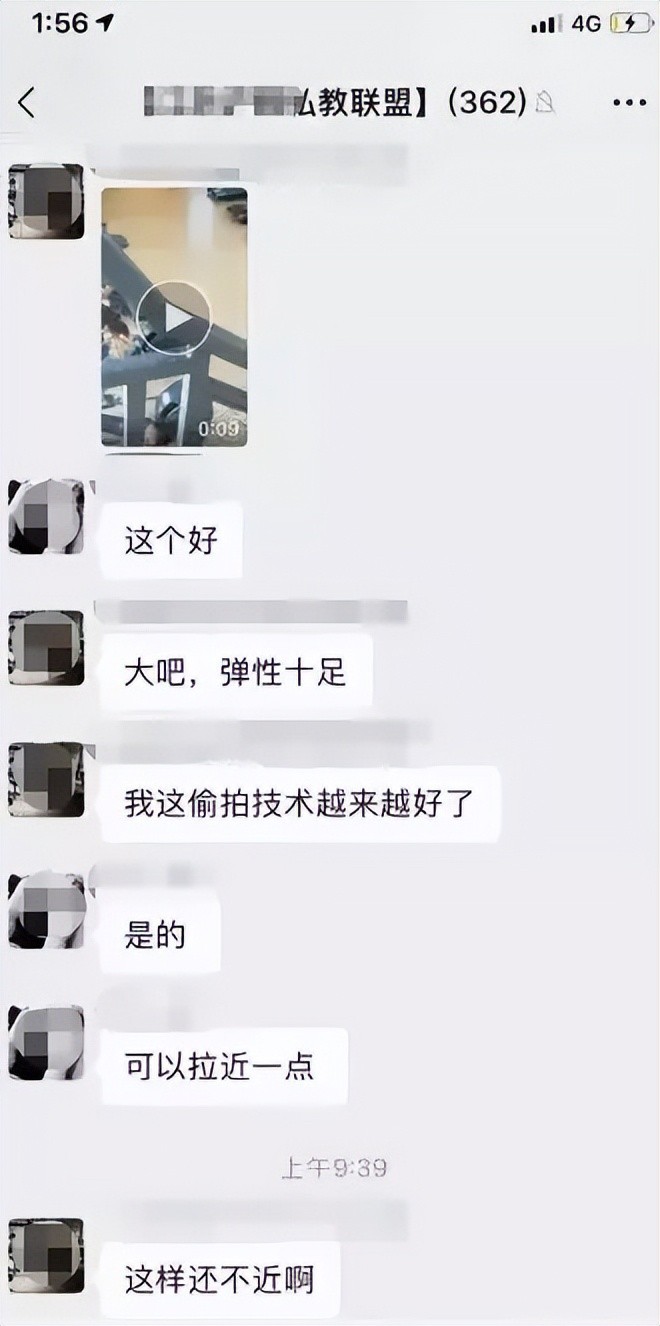The height and width of the screenshot is (1326, 660).
Task: Open avatar beside '可以拉近一点' message
Action: [46, 1042]
